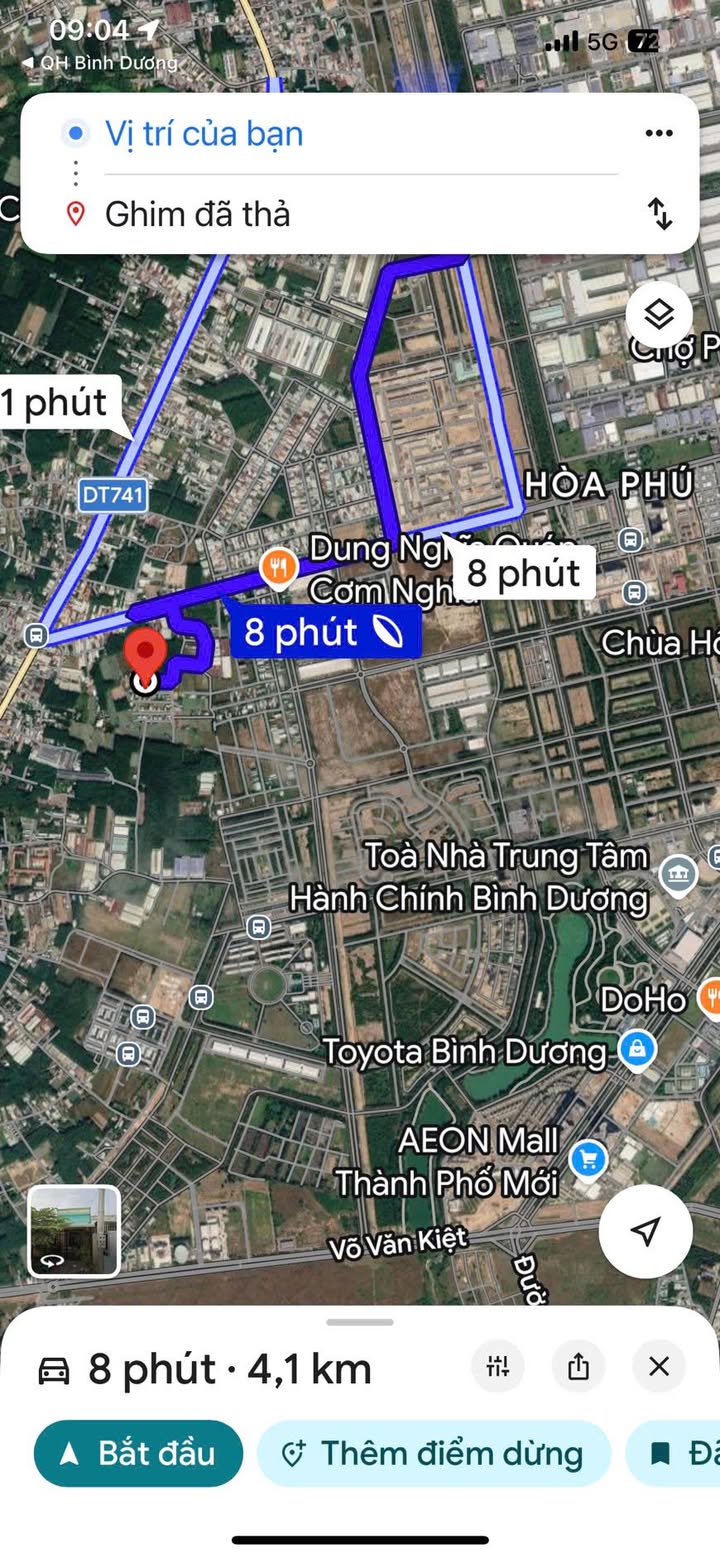
Task: Recenter the map on my location
Action: (x=645, y=1231)
